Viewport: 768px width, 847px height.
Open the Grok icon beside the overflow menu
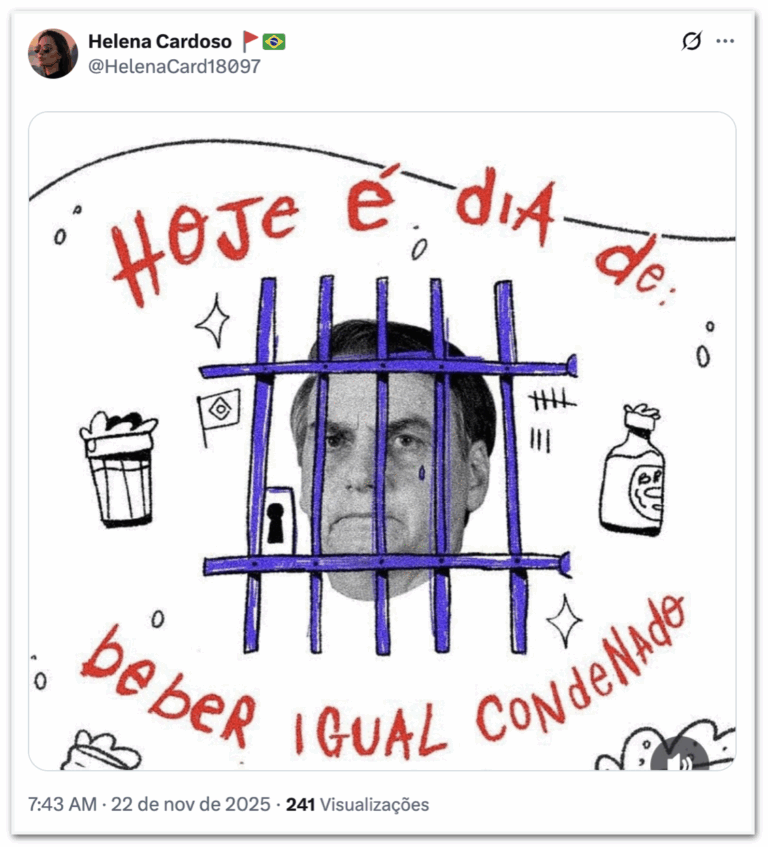691,42
